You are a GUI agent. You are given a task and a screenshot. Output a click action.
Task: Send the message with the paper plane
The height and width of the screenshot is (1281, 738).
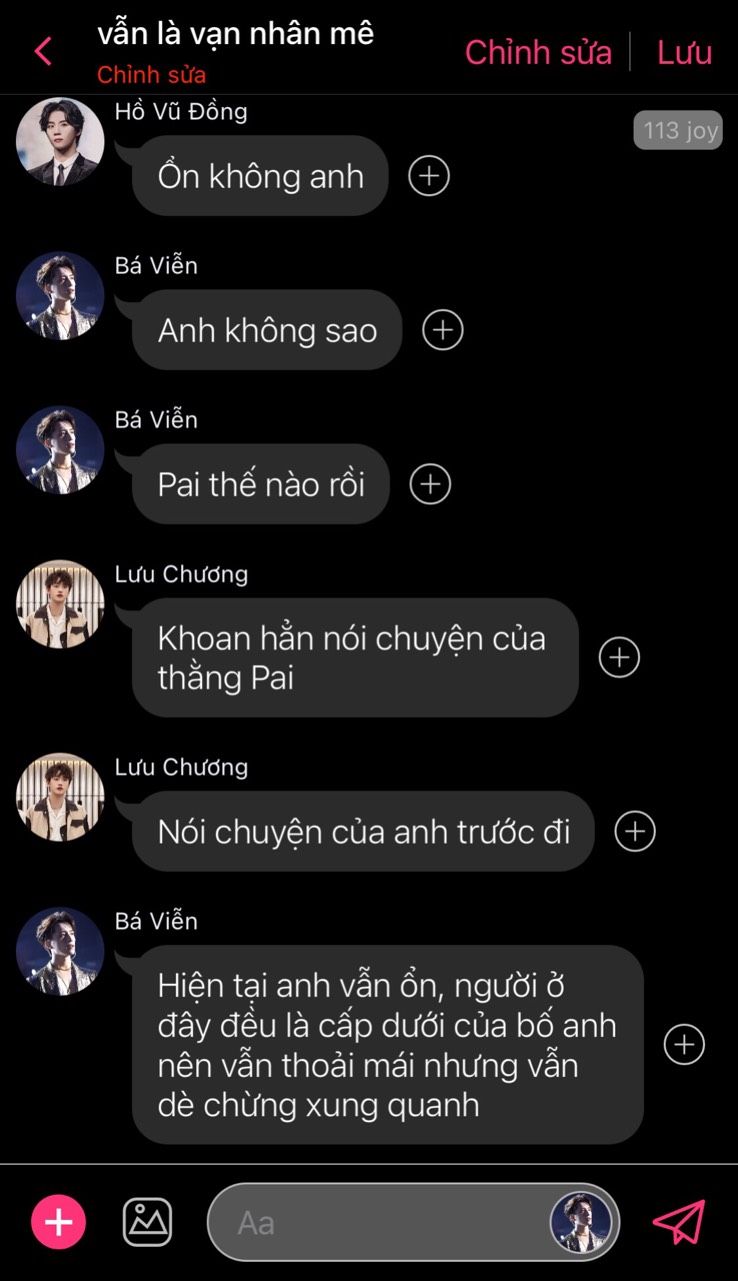(679, 1222)
